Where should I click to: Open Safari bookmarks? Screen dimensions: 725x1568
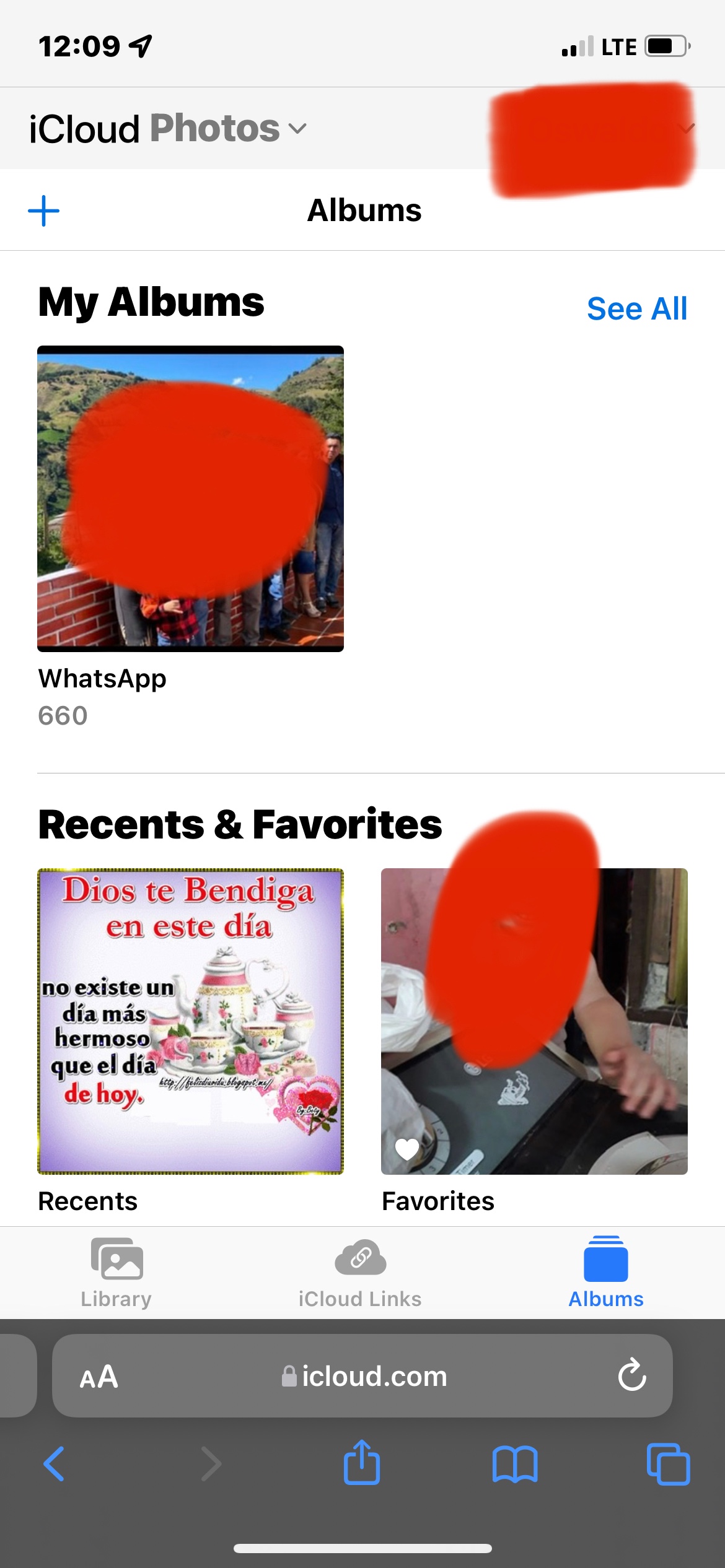tap(515, 1464)
